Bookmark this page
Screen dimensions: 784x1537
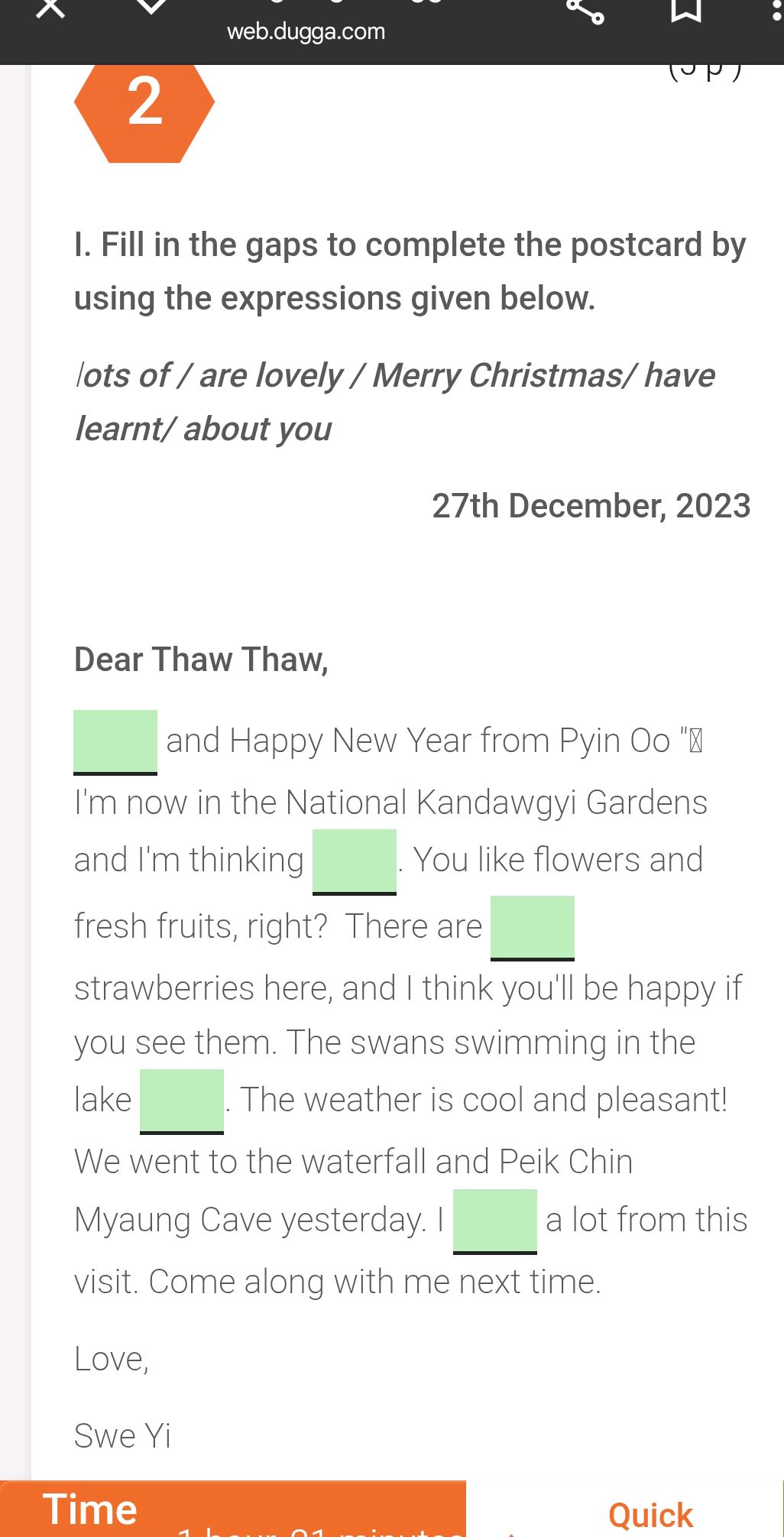(x=685, y=9)
